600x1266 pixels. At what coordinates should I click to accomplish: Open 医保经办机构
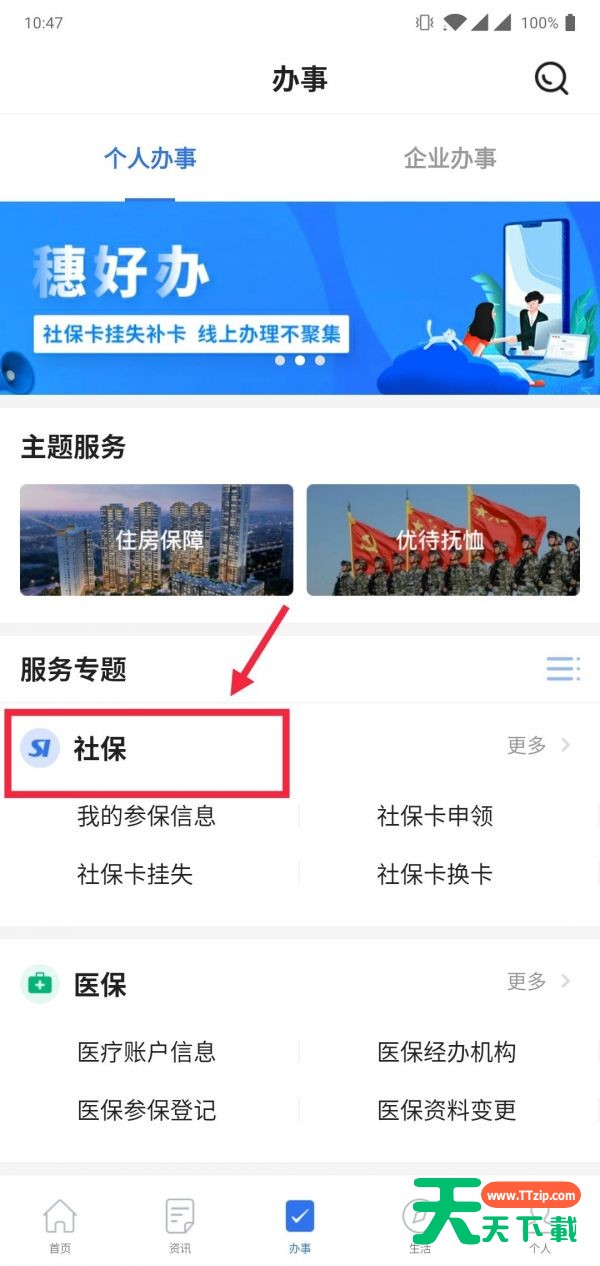[x=447, y=1052]
